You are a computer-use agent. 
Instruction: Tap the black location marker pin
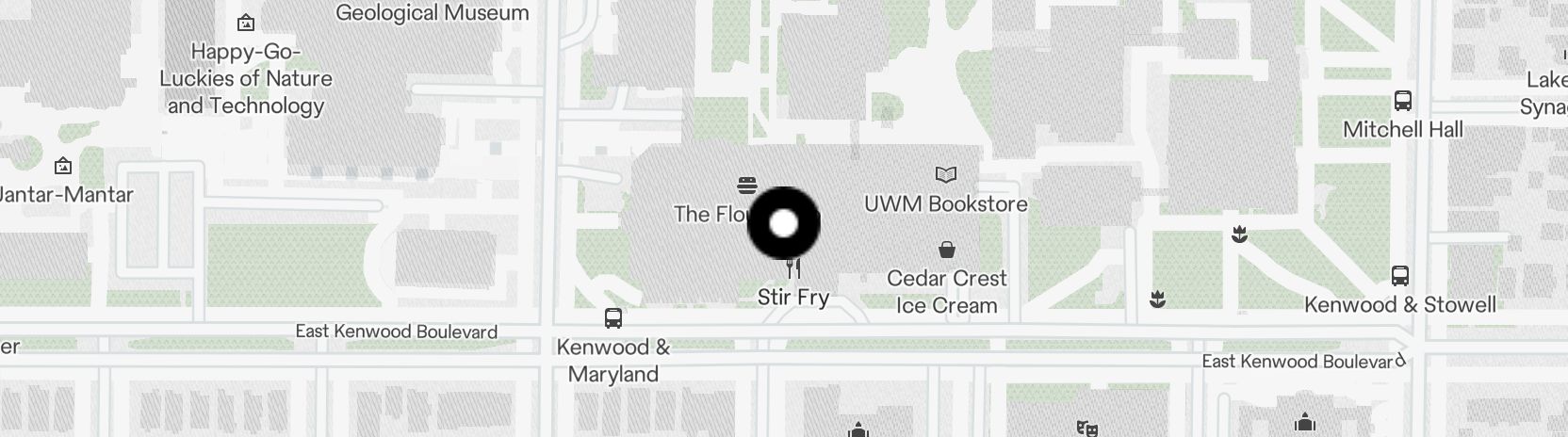(x=783, y=223)
